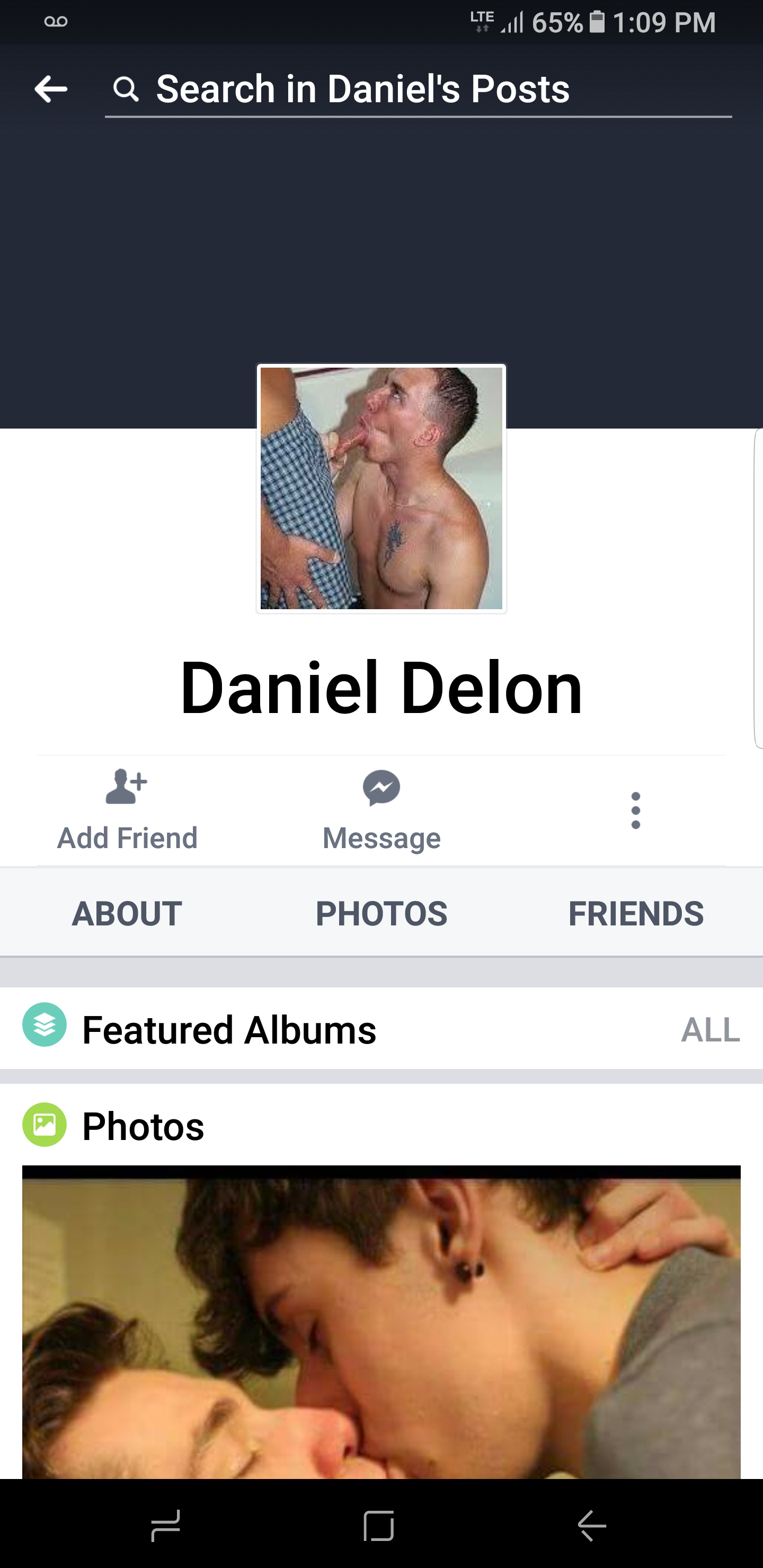Open the profile picture
The image size is (763, 1568).
tap(381, 488)
